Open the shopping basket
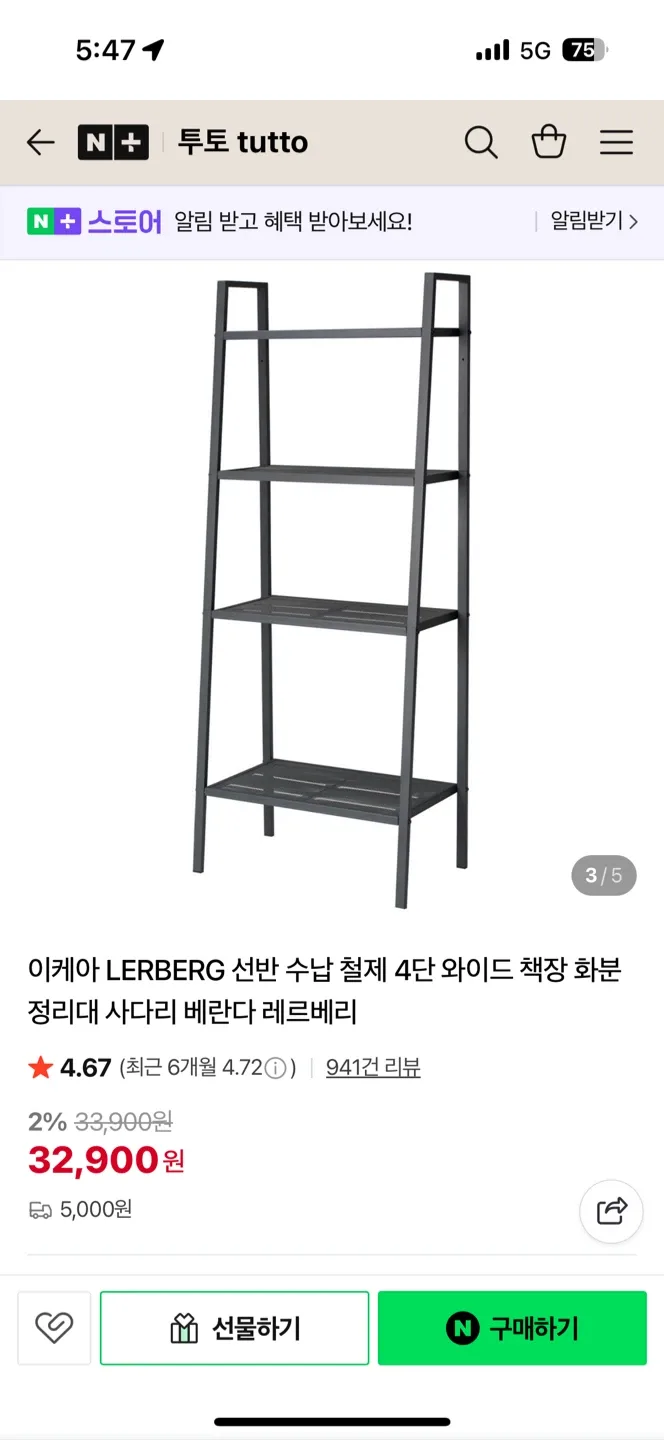Viewport: 664px width, 1440px height. point(549,143)
